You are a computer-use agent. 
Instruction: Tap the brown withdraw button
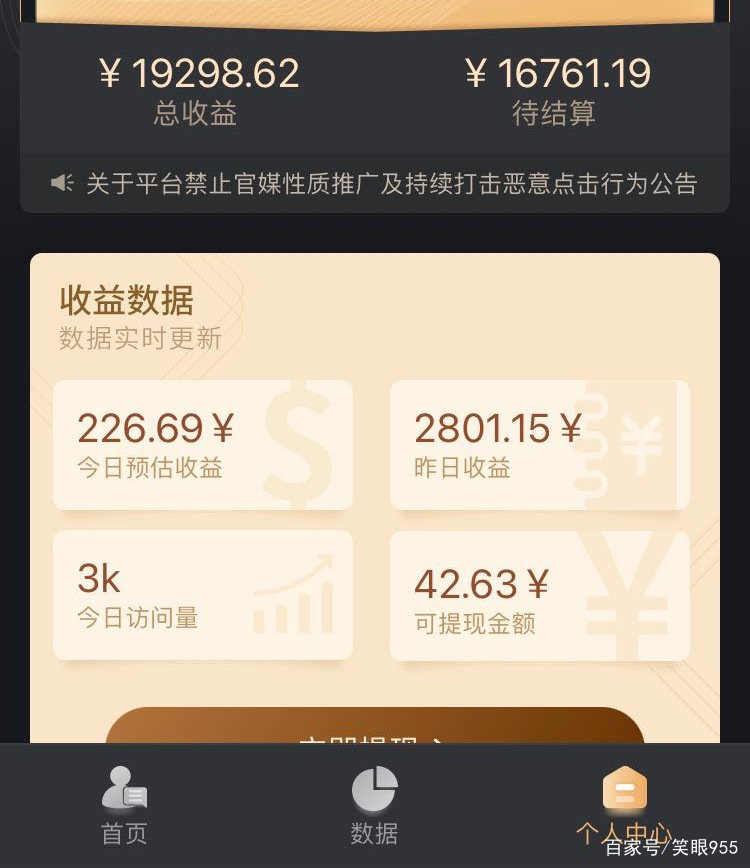coord(374,728)
